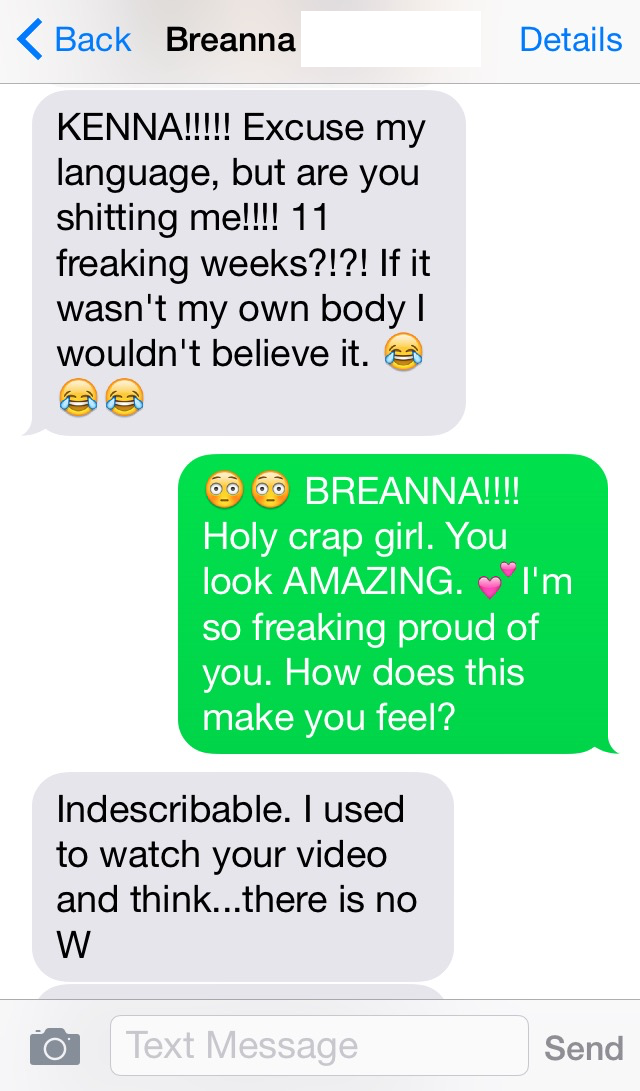
Task: Focus the Text Message input field
Action: pyautogui.click(x=318, y=1046)
